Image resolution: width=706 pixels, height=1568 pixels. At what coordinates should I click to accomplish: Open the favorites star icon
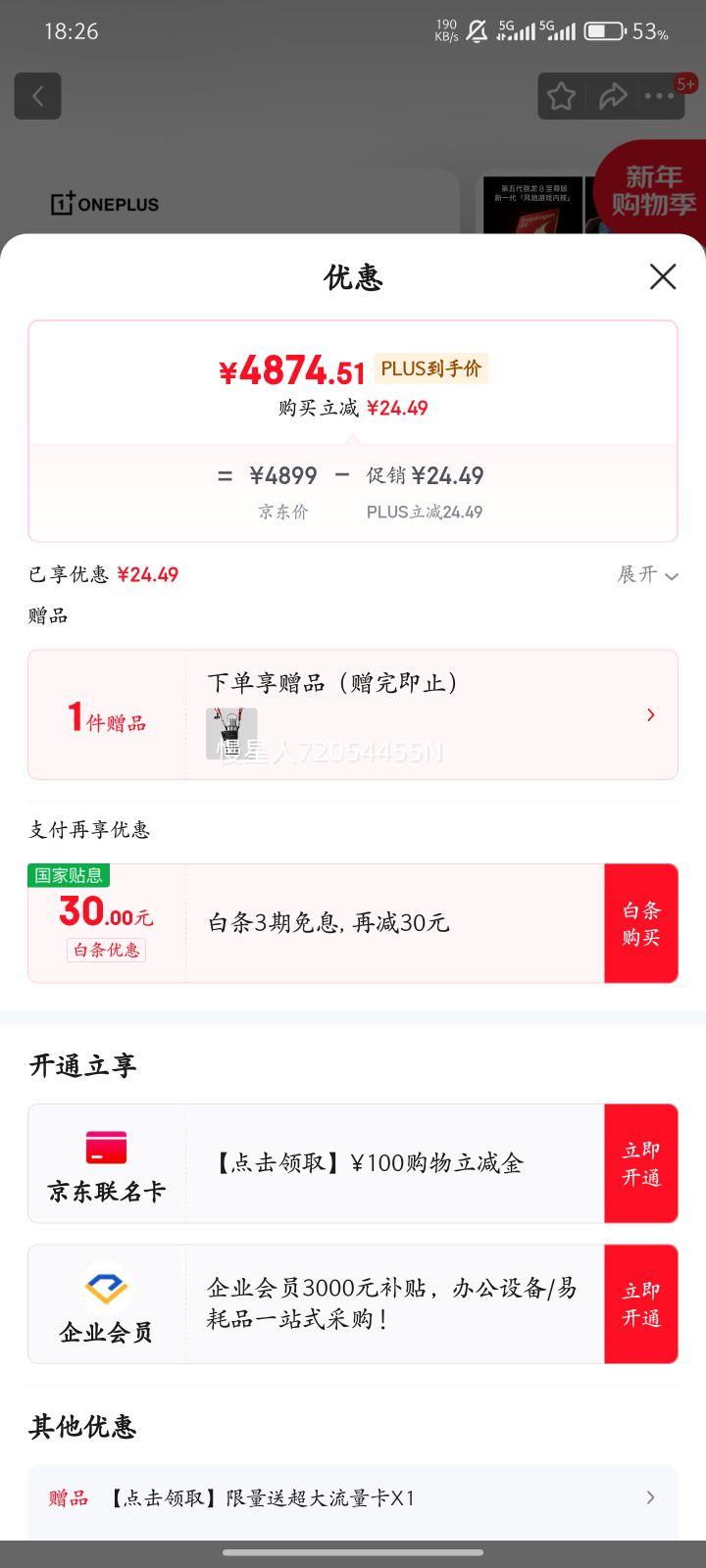pos(561,96)
